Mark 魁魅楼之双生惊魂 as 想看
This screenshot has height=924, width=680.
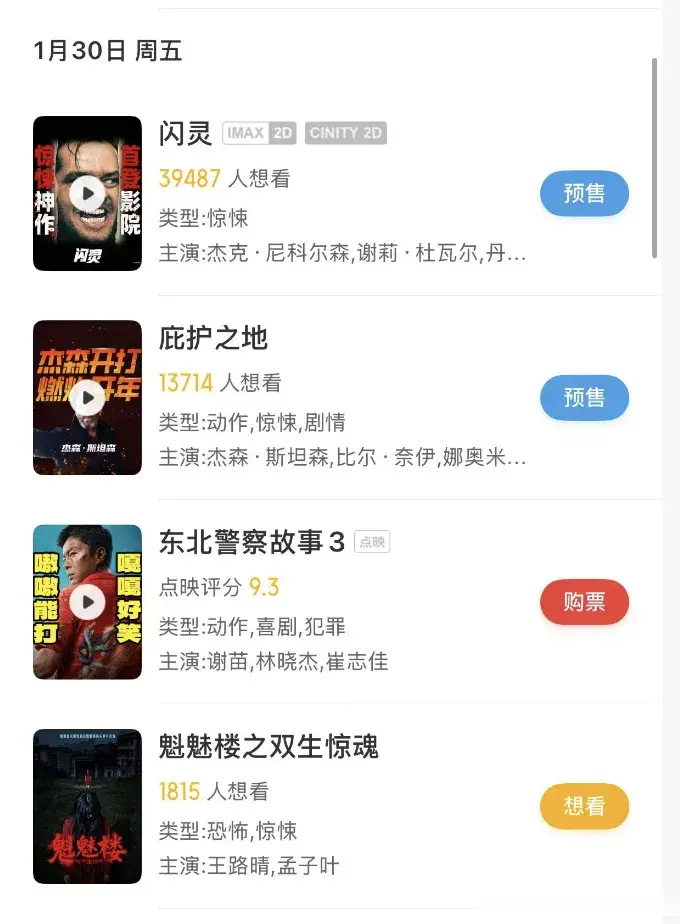[x=584, y=806]
